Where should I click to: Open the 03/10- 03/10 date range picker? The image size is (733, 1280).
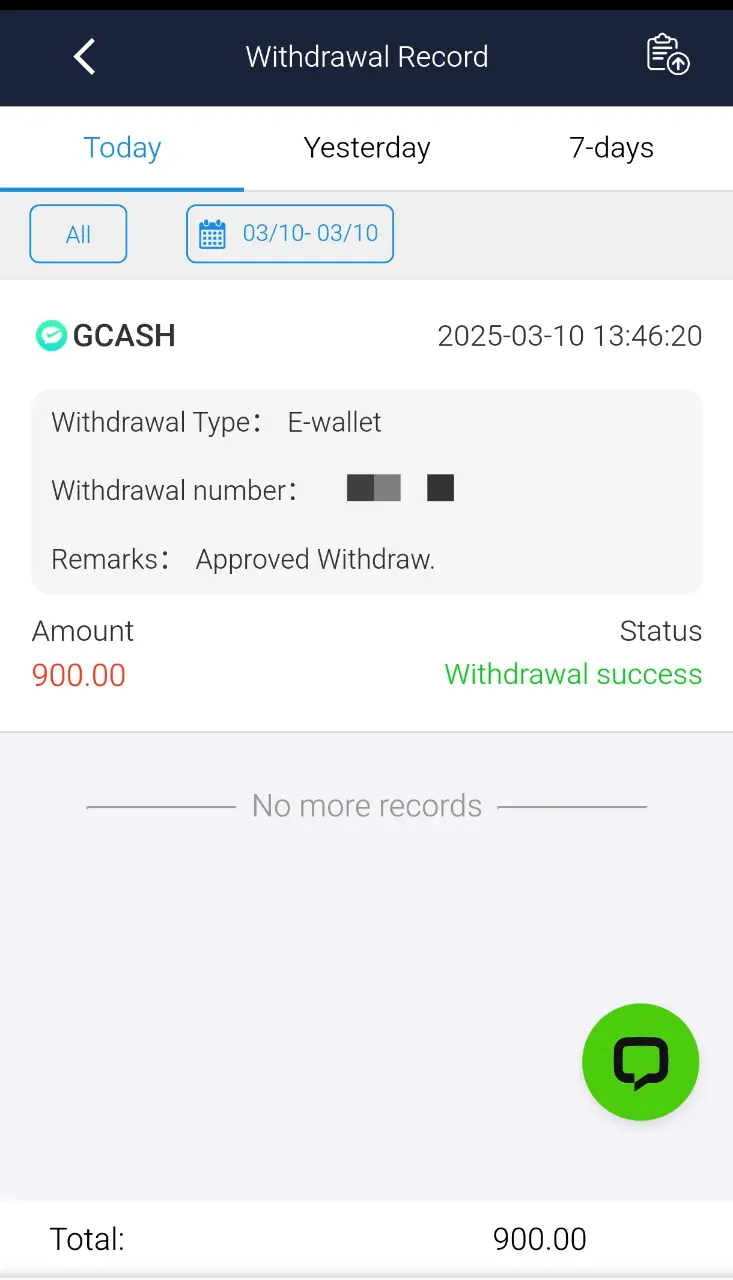click(x=290, y=234)
